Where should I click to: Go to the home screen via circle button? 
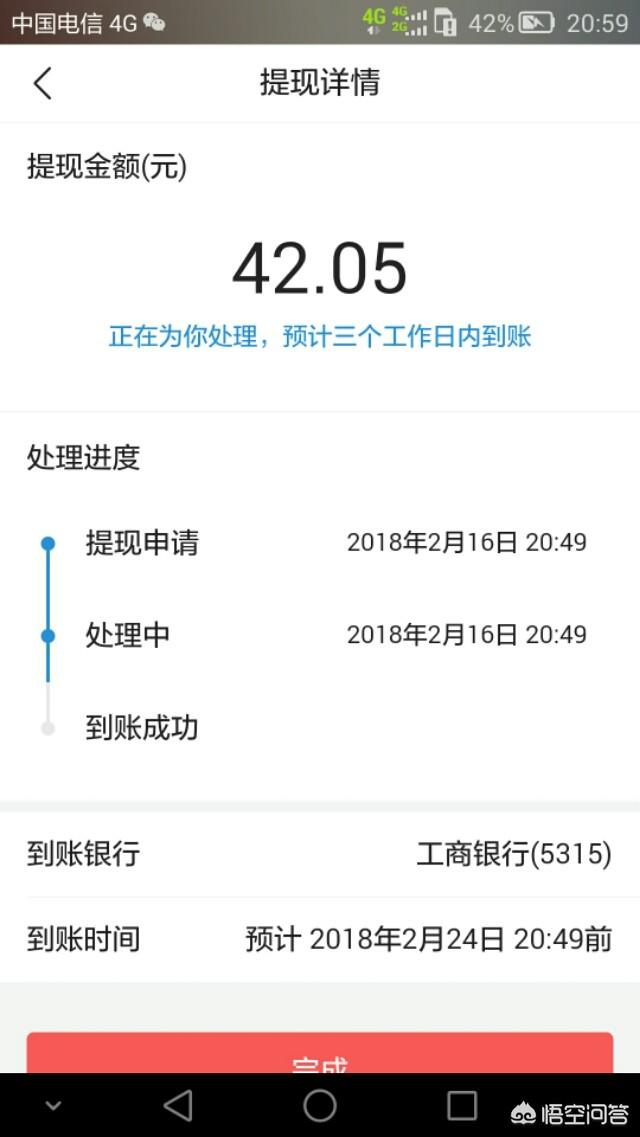coord(320,1105)
